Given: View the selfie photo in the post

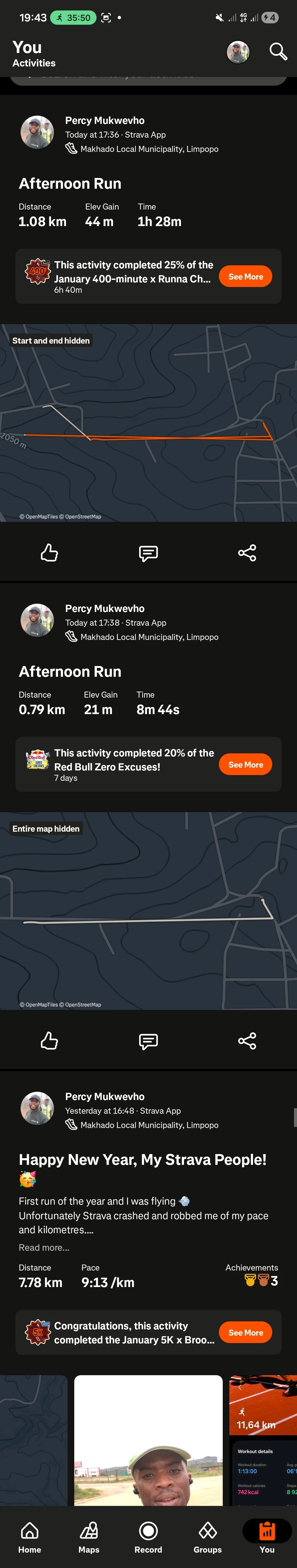Looking at the screenshot, I should coord(148,1439).
